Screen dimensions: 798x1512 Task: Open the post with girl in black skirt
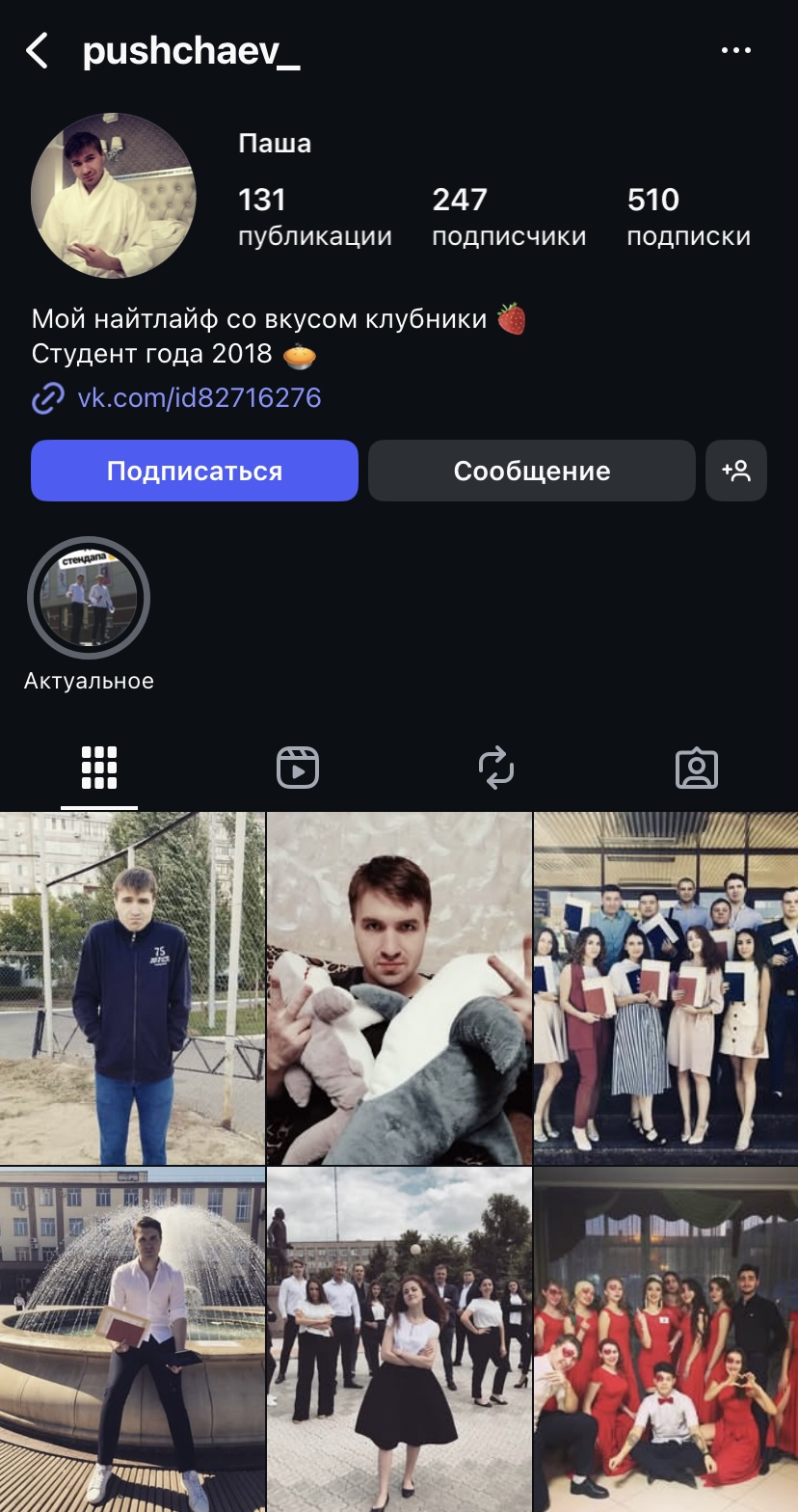pos(399,1340)
